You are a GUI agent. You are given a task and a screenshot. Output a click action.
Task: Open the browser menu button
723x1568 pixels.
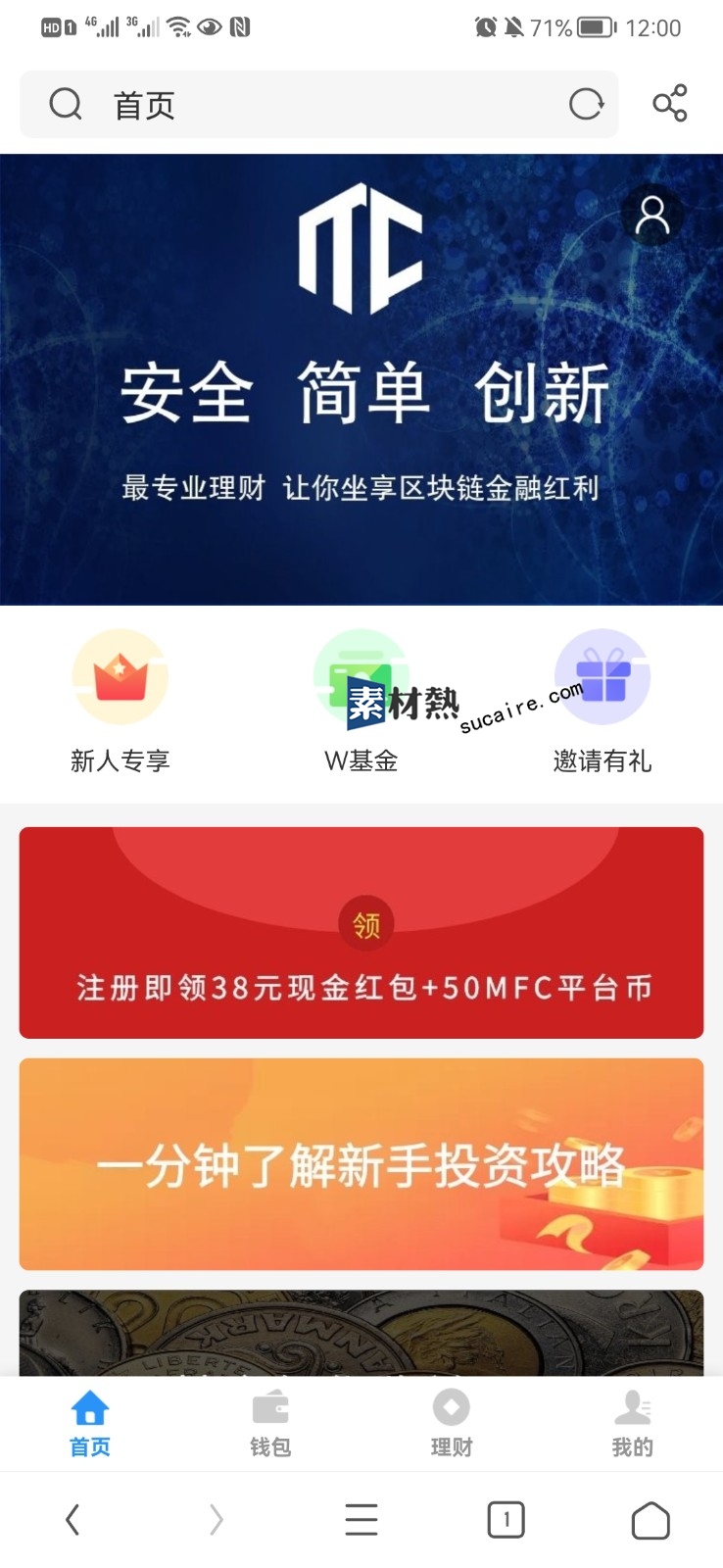coord(361,1520)
